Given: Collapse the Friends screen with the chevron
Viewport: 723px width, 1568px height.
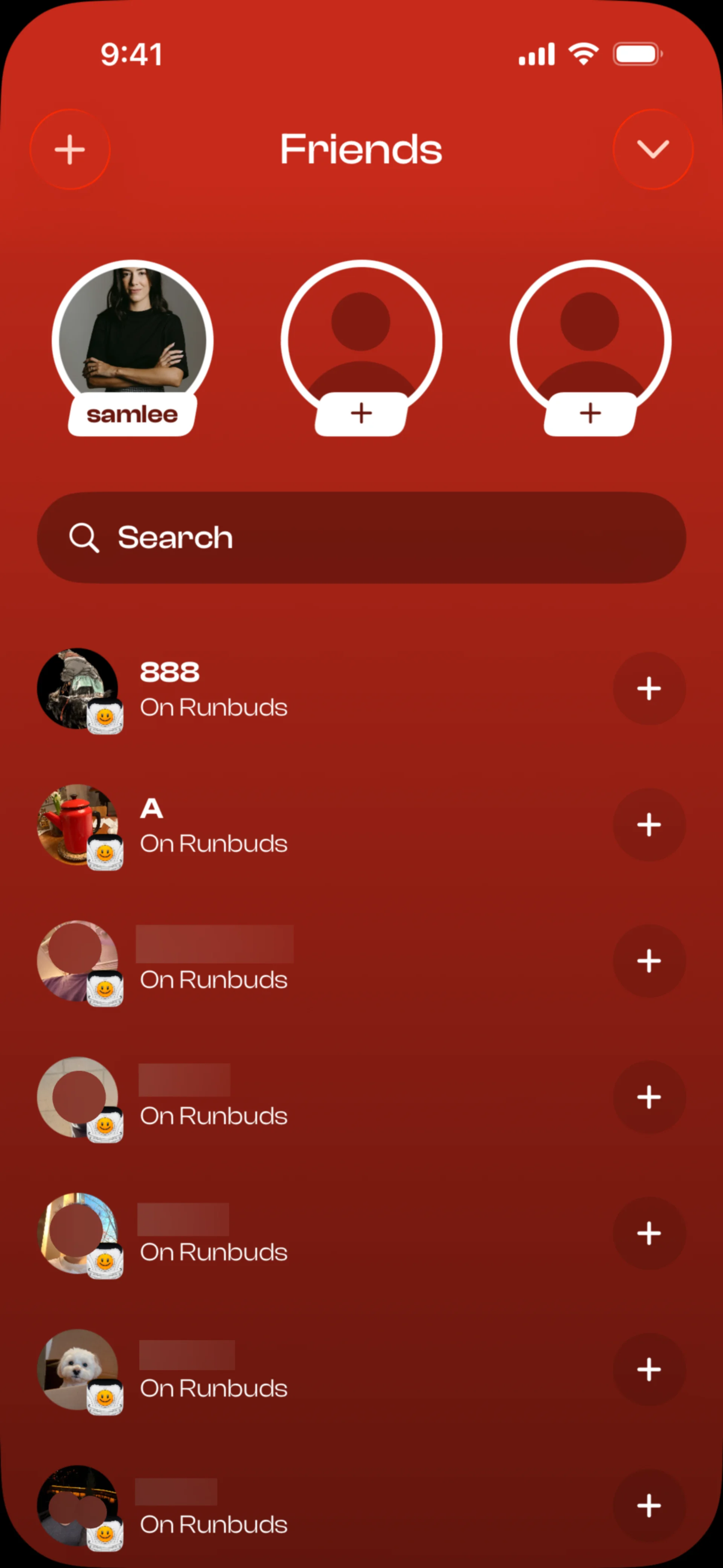Looking at the screenshot, I should [x=653, y=150].
